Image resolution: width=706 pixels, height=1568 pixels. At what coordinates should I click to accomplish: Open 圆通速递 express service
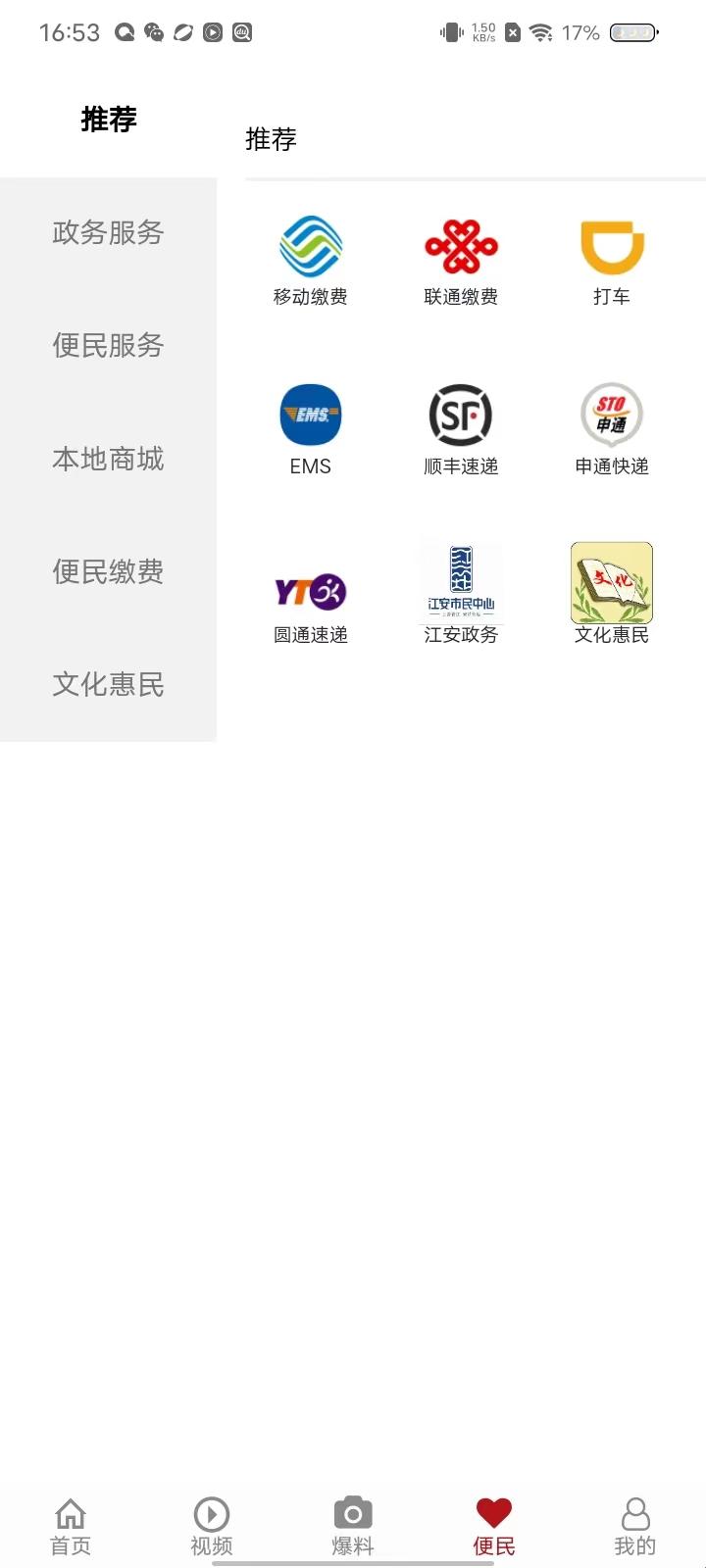(310, 598)
